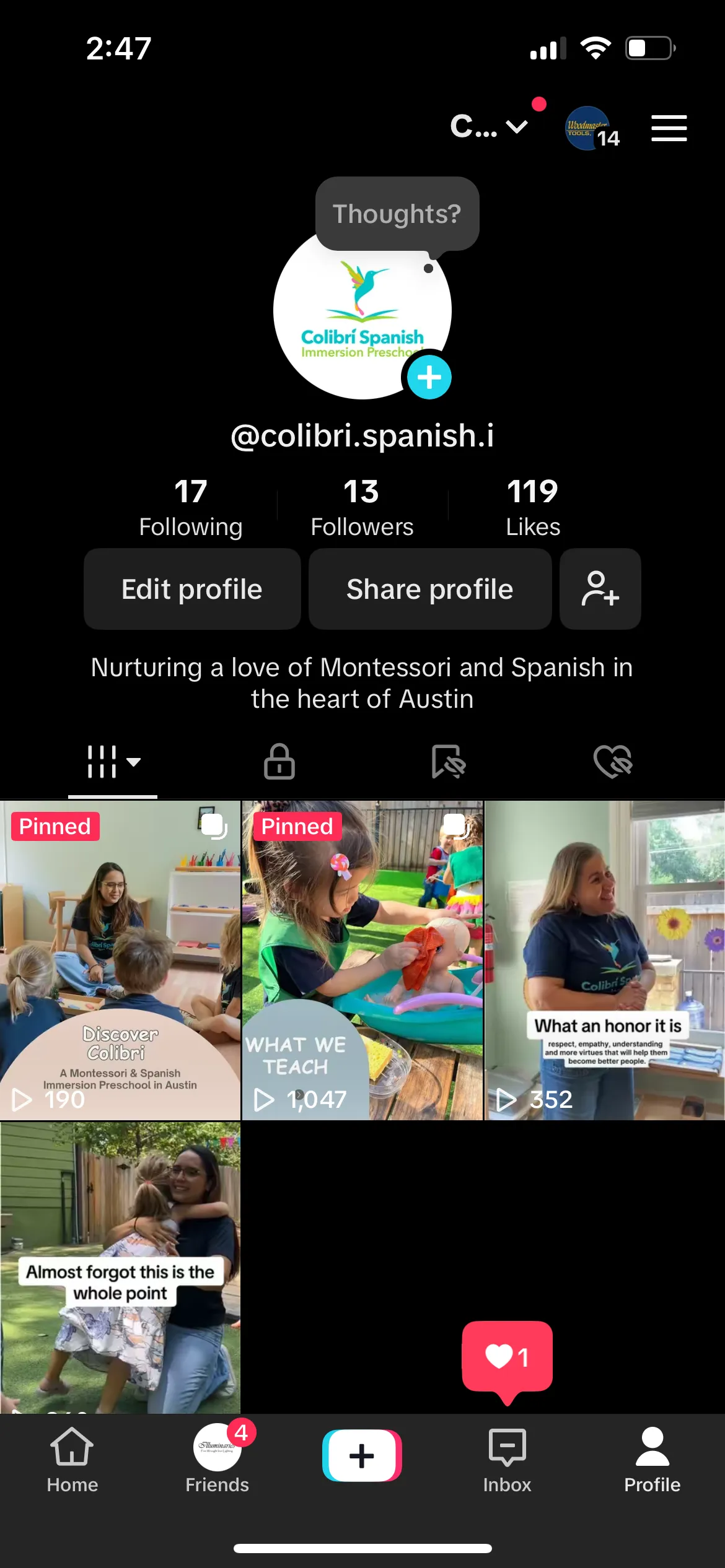
Task: Add a story with the plus badge
Action: click(x=429, y=377)
